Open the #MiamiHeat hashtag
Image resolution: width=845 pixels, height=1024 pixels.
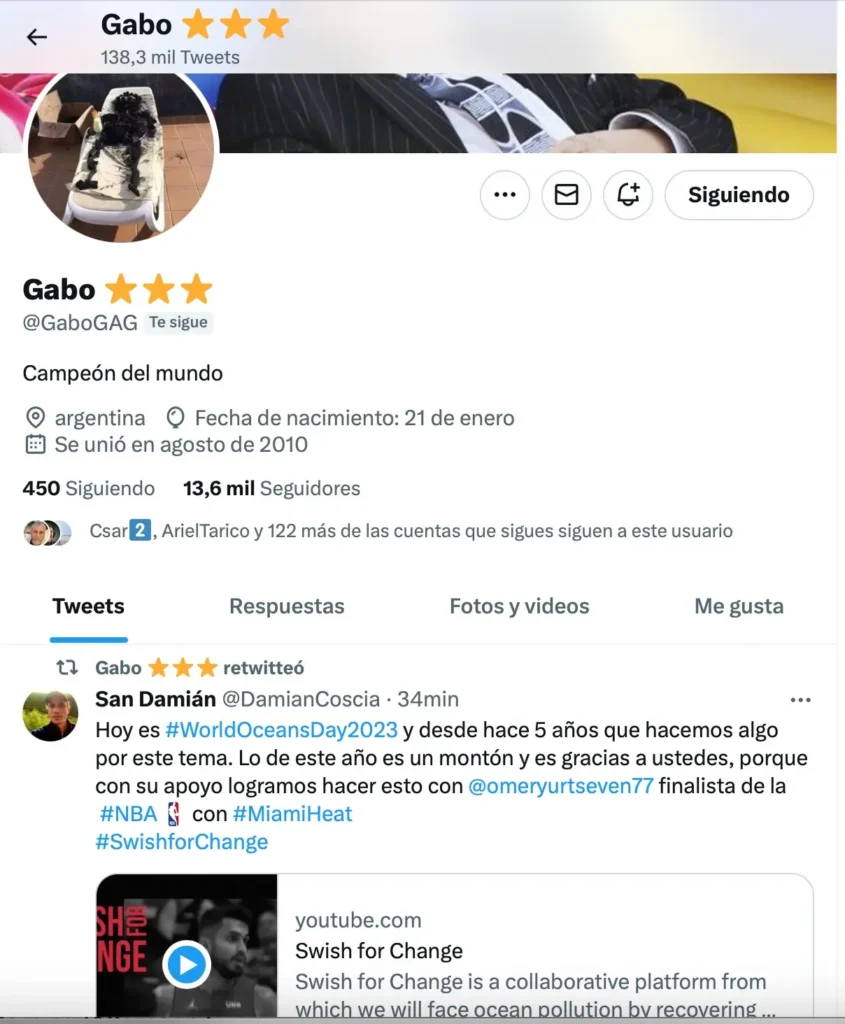tap(293, 814)
